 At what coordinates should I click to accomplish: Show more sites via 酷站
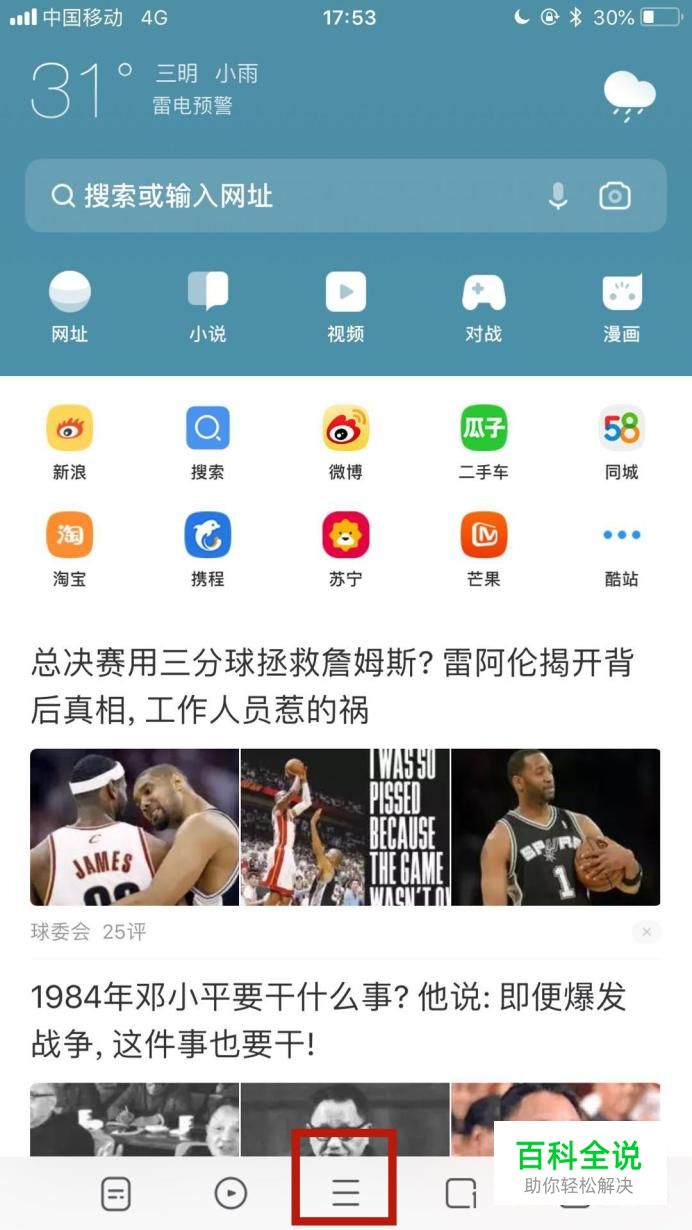pos(621,547)
